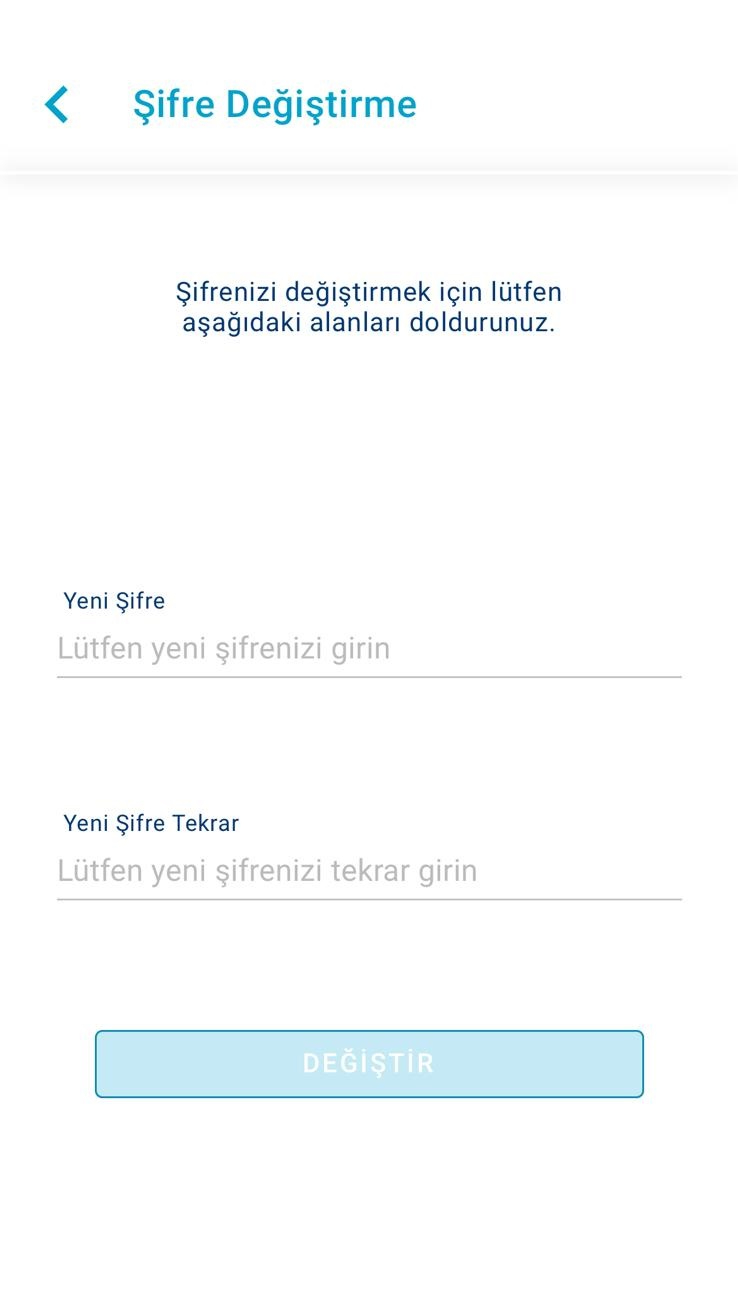The image size is (738, 1313).
Task: Tap the DEĞİŞTİR button
Action: tap(369, 1064)
